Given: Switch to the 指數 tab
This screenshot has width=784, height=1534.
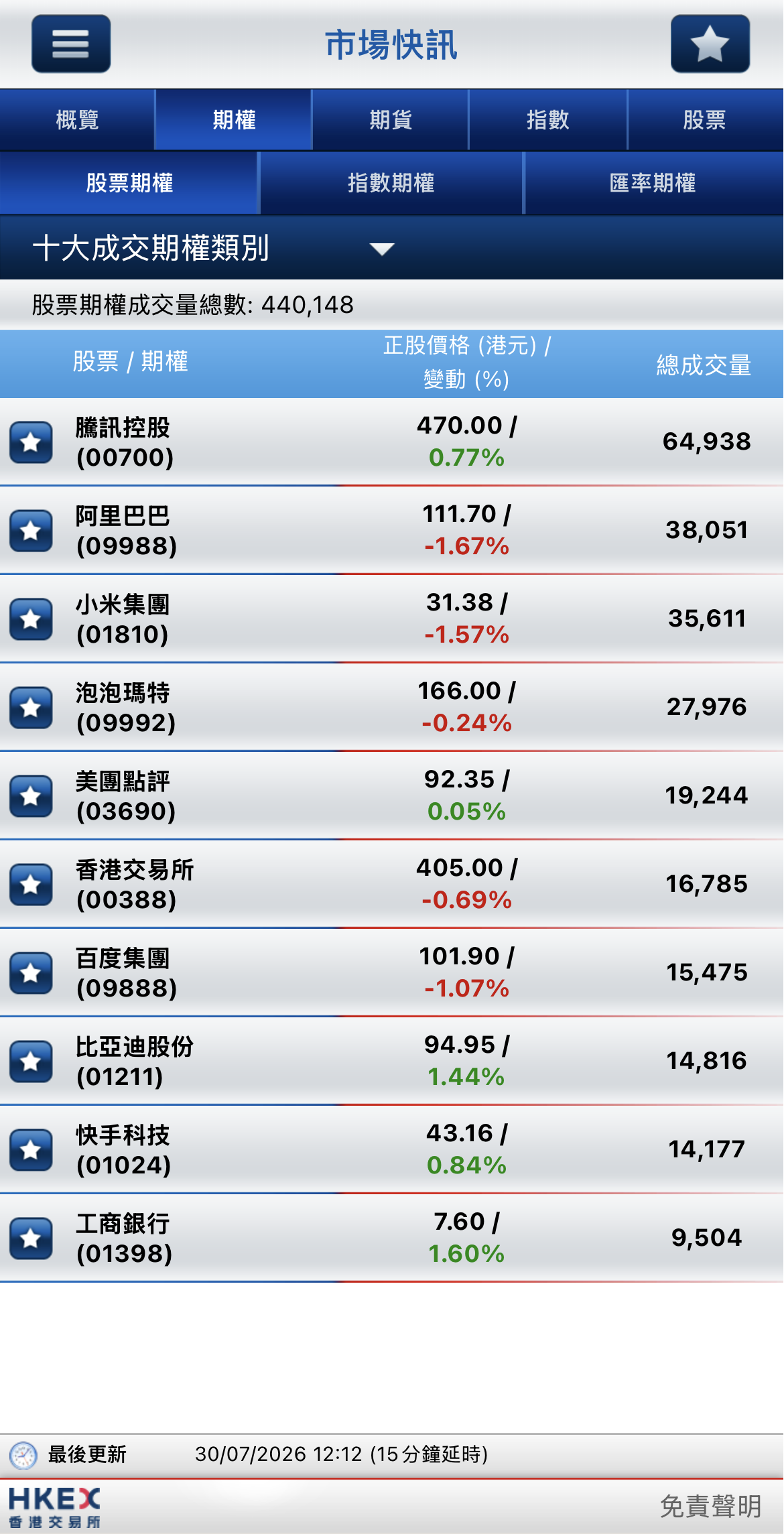Looking at the screenshot, I should coord(547,120).
